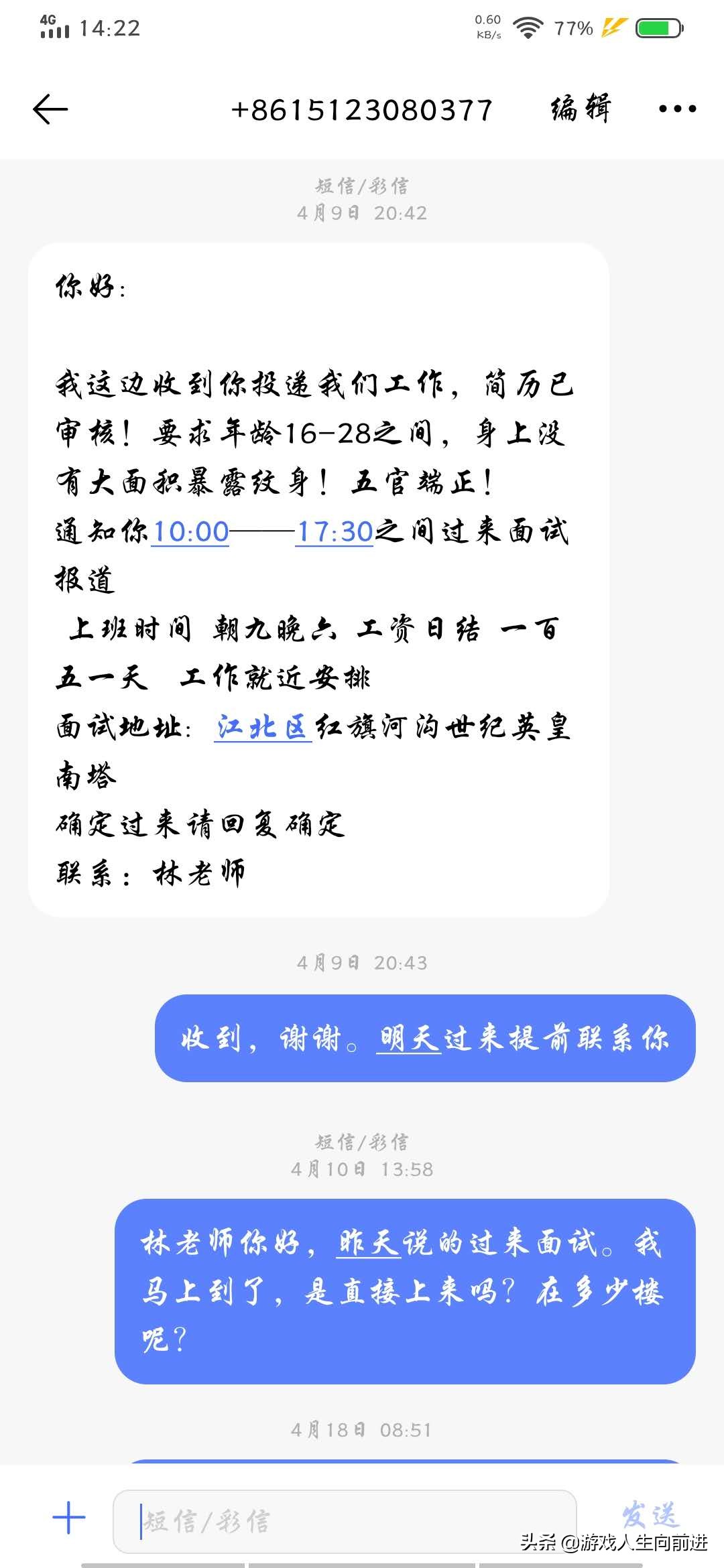The image size is (724, 1568).
Task: Select the phone number +8615123080377 header
Action: [x=362, y=109]
